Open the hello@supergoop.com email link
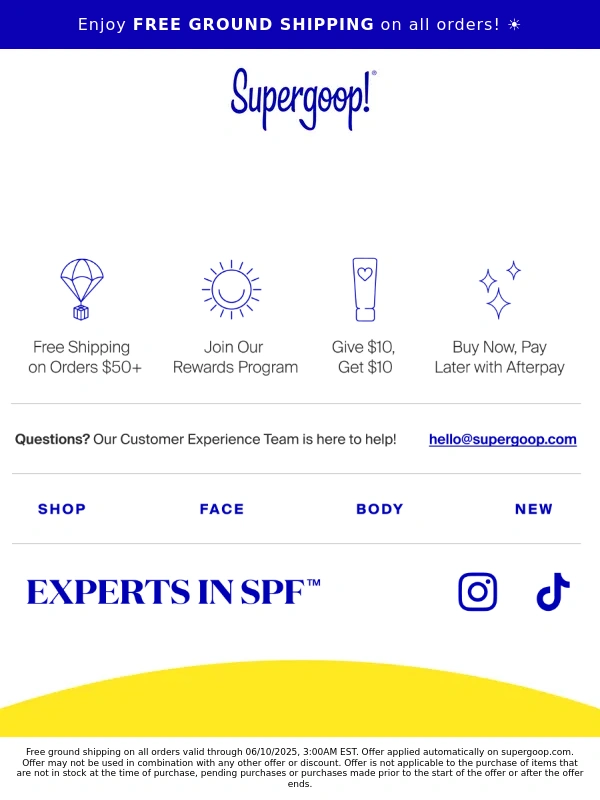 coord(502,439)
